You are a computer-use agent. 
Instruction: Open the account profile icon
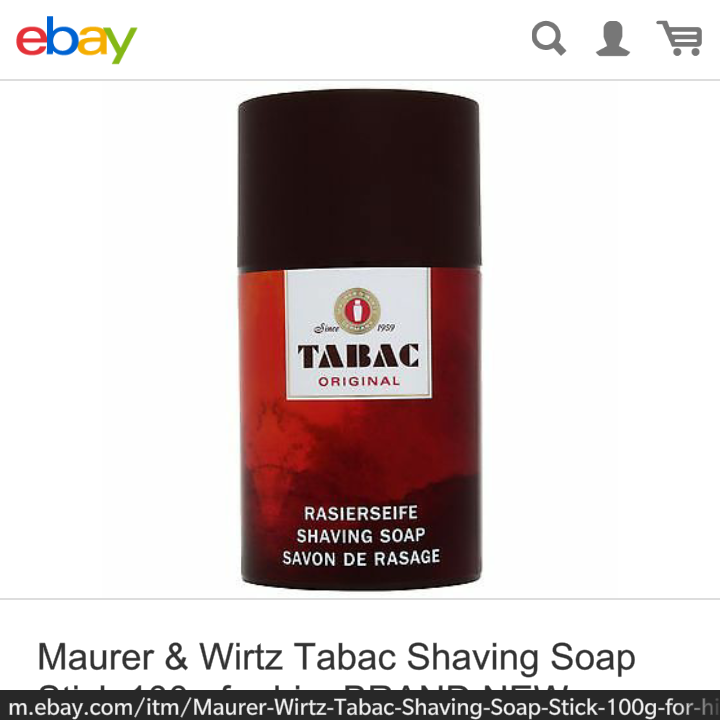tap(612, 39)
